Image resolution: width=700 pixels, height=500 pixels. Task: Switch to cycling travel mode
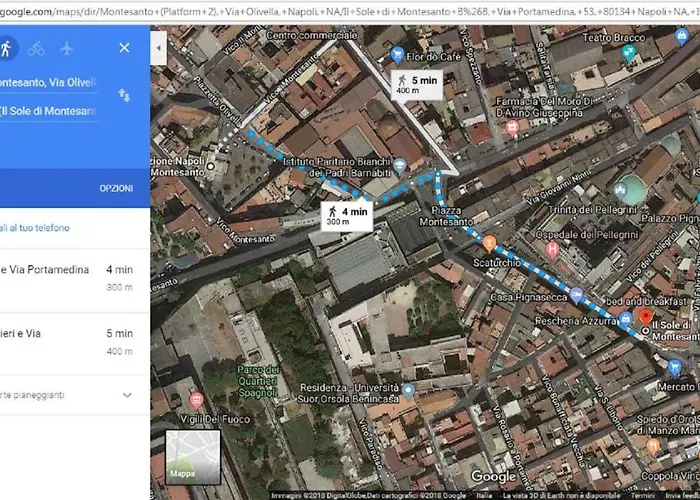coord(36,48)
